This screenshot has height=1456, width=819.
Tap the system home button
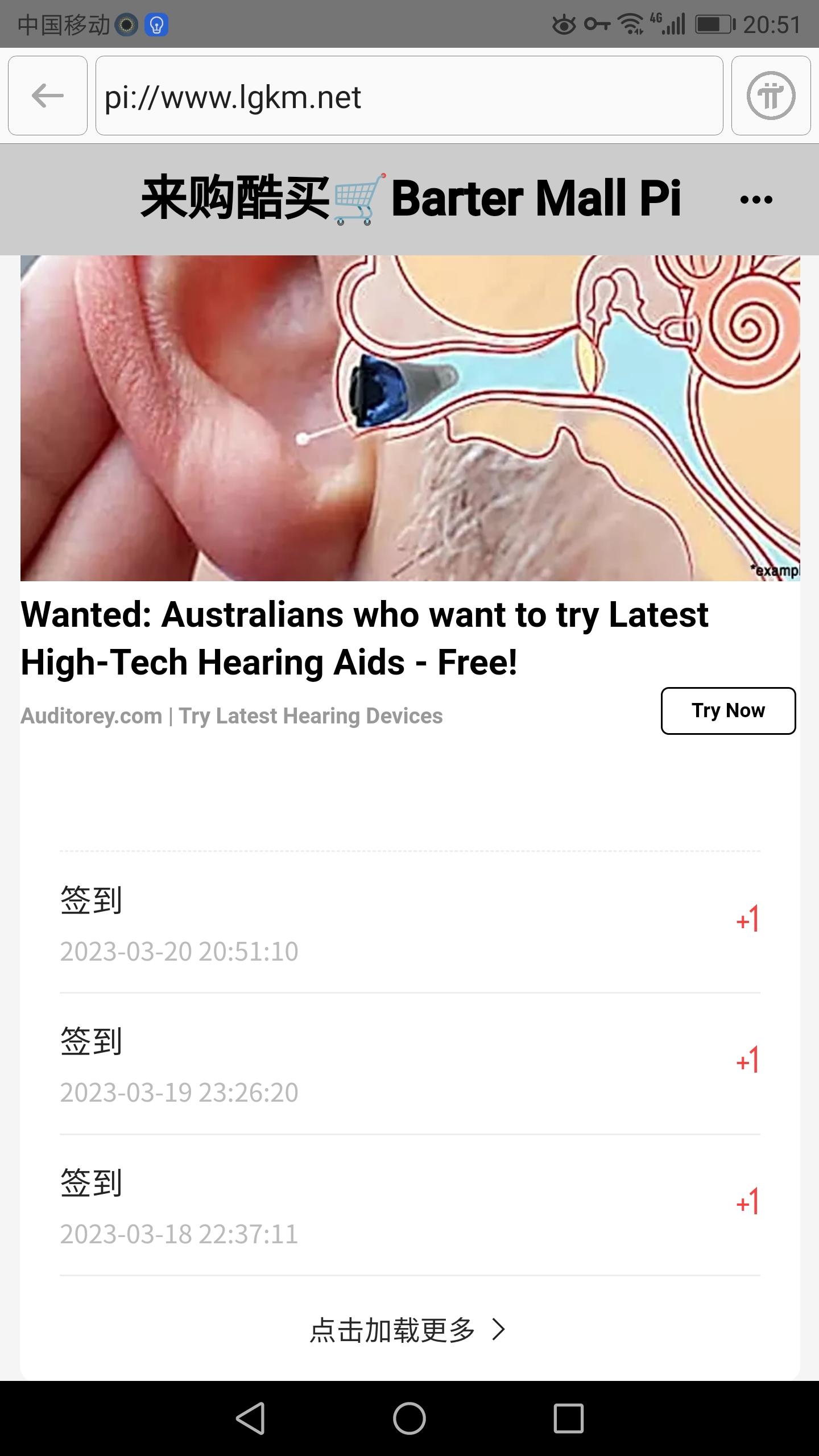[409, 1418]
